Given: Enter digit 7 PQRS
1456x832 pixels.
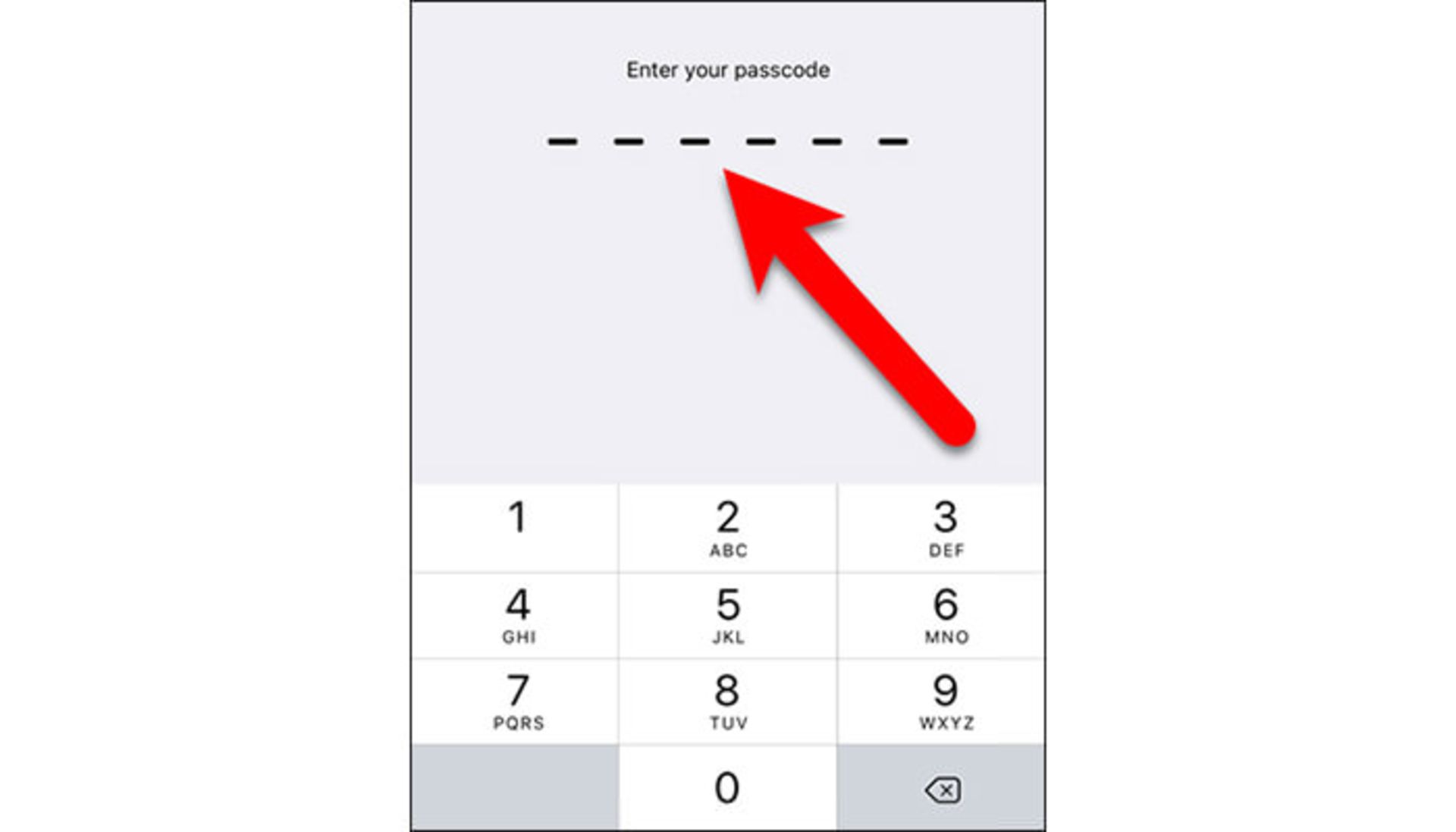Looking at the screenshot, I should tap(516, 702).
